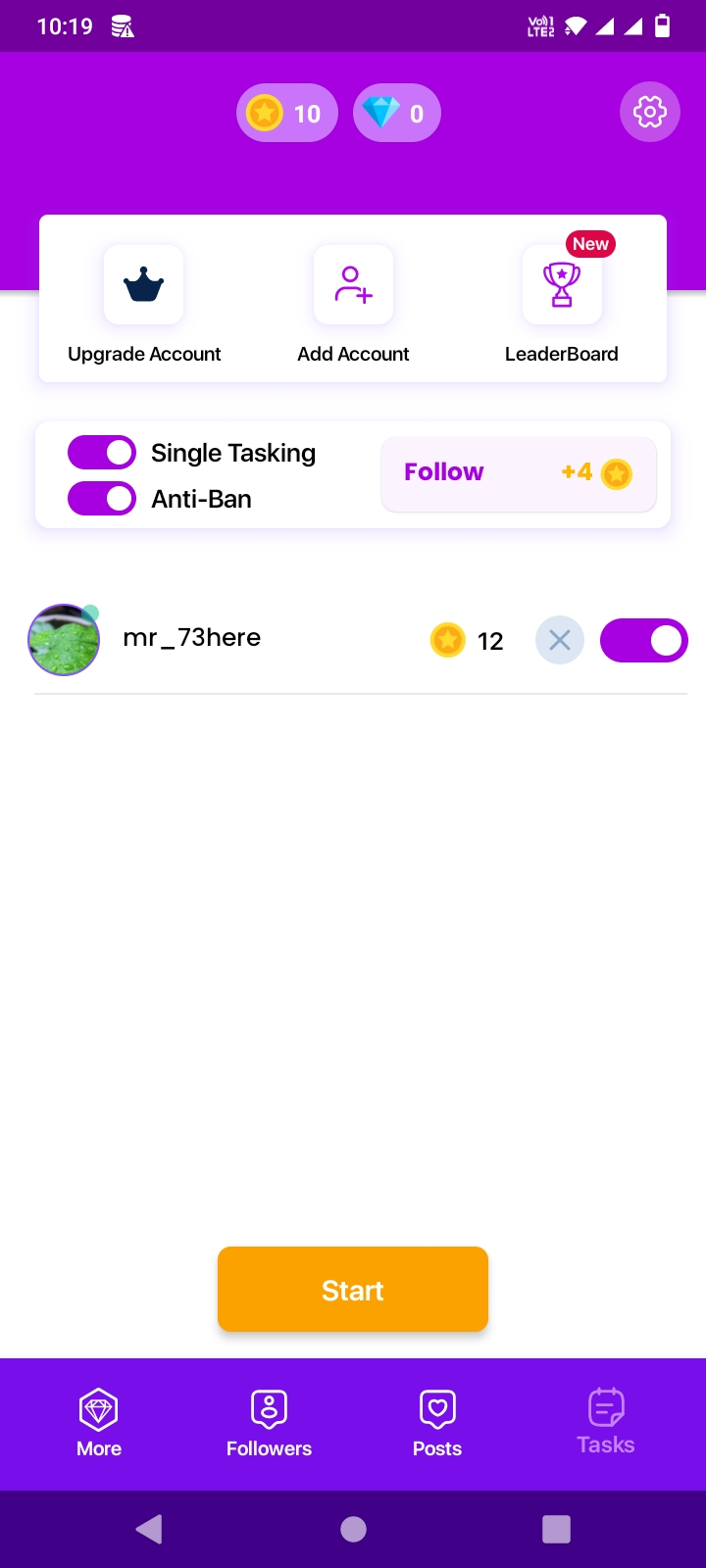Turn off the mr_73here account toggle
Image resolution: width=706 pixels, height=1568 pixels.
pos(643,641)
